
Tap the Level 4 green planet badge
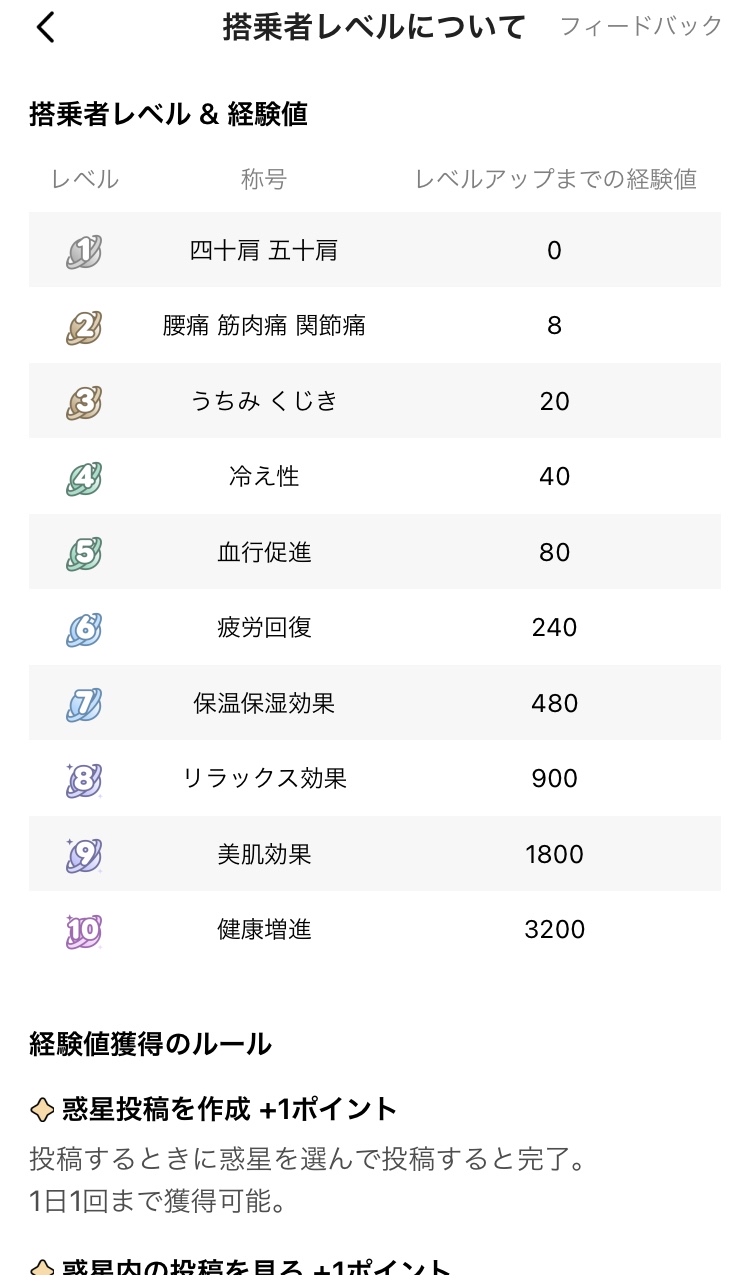pyautogui.click(x=84, y=477)
